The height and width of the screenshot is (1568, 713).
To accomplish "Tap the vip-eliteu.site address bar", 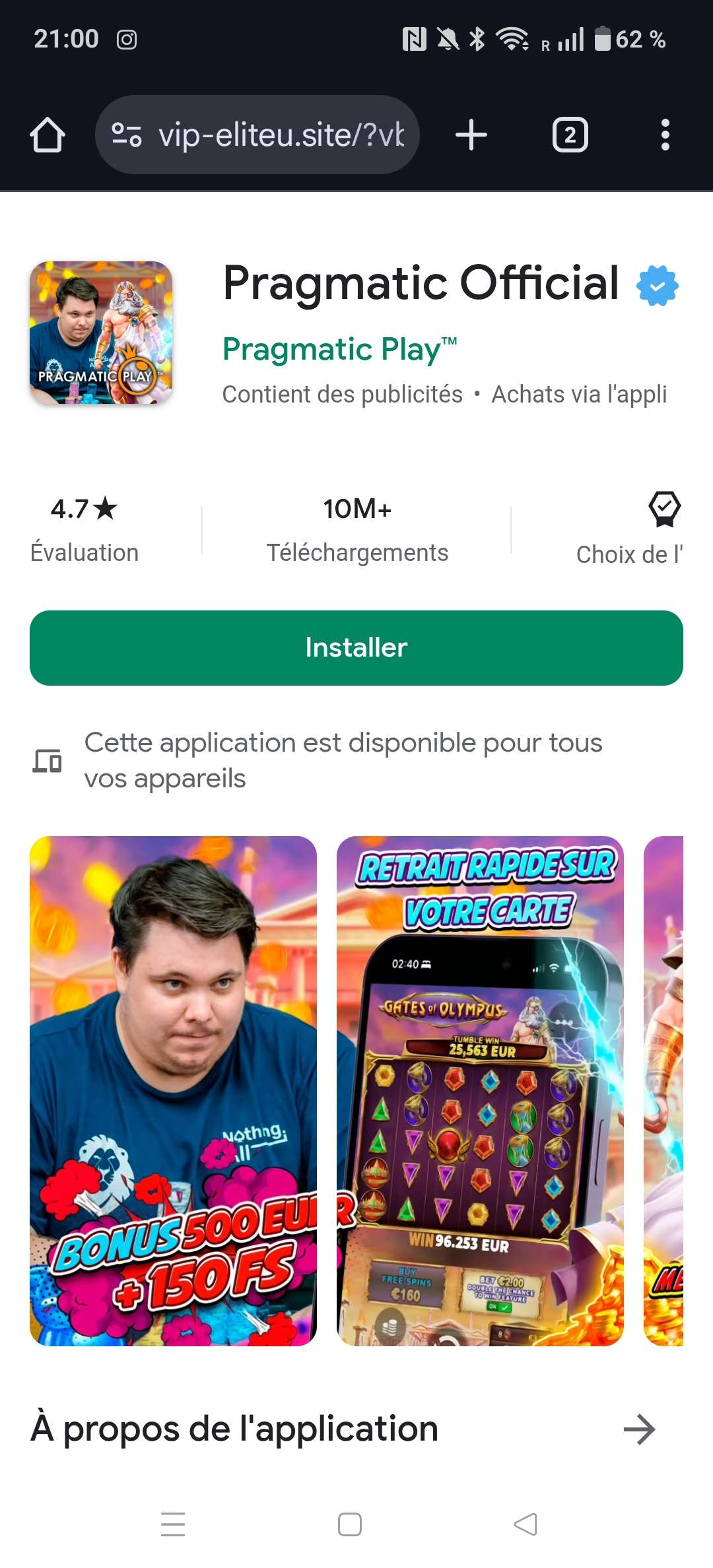I will coord(281,135).
